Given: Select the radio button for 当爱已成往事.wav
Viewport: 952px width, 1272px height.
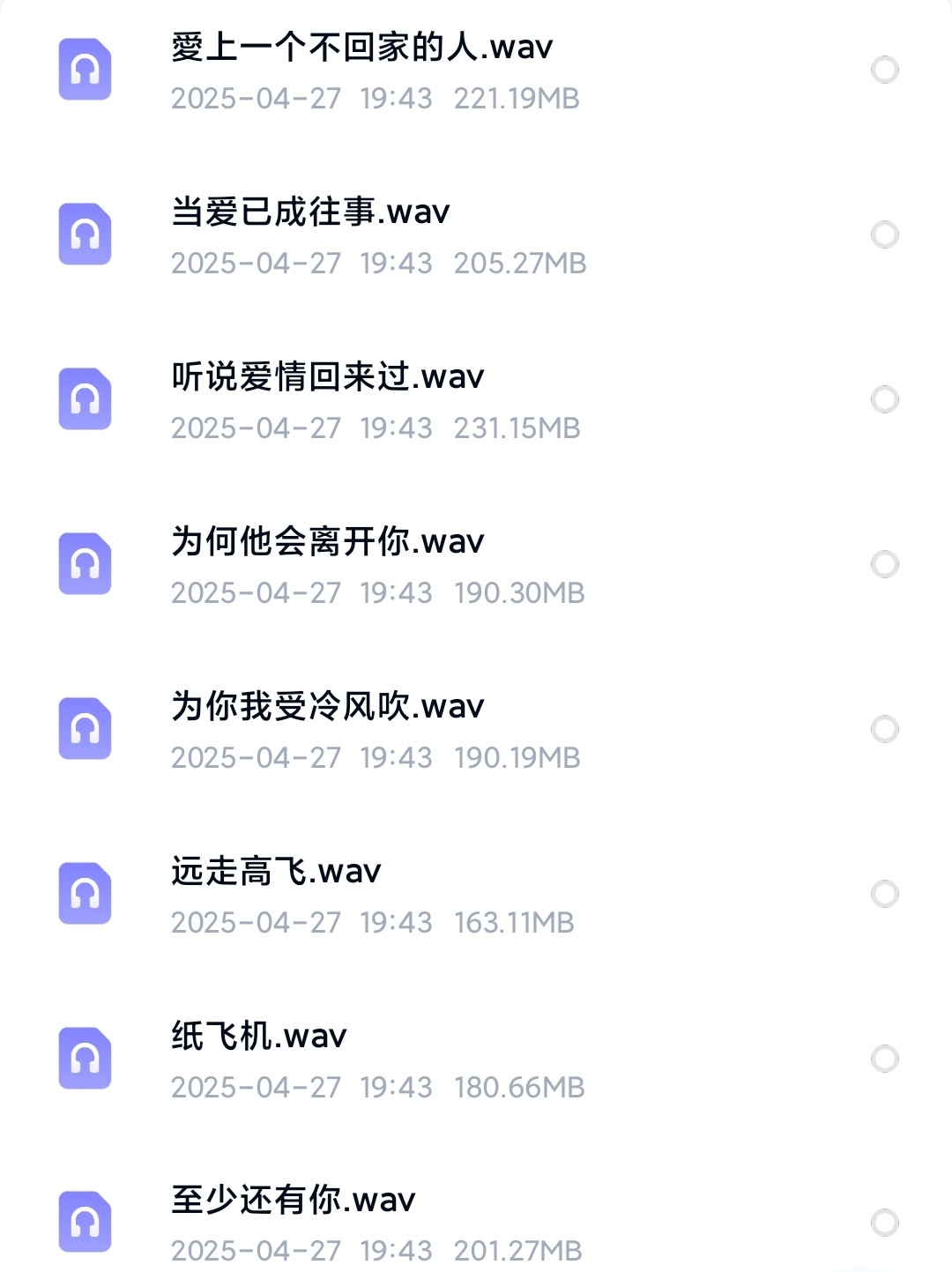Looking at the screenshot, I should (x=884, y=234).
